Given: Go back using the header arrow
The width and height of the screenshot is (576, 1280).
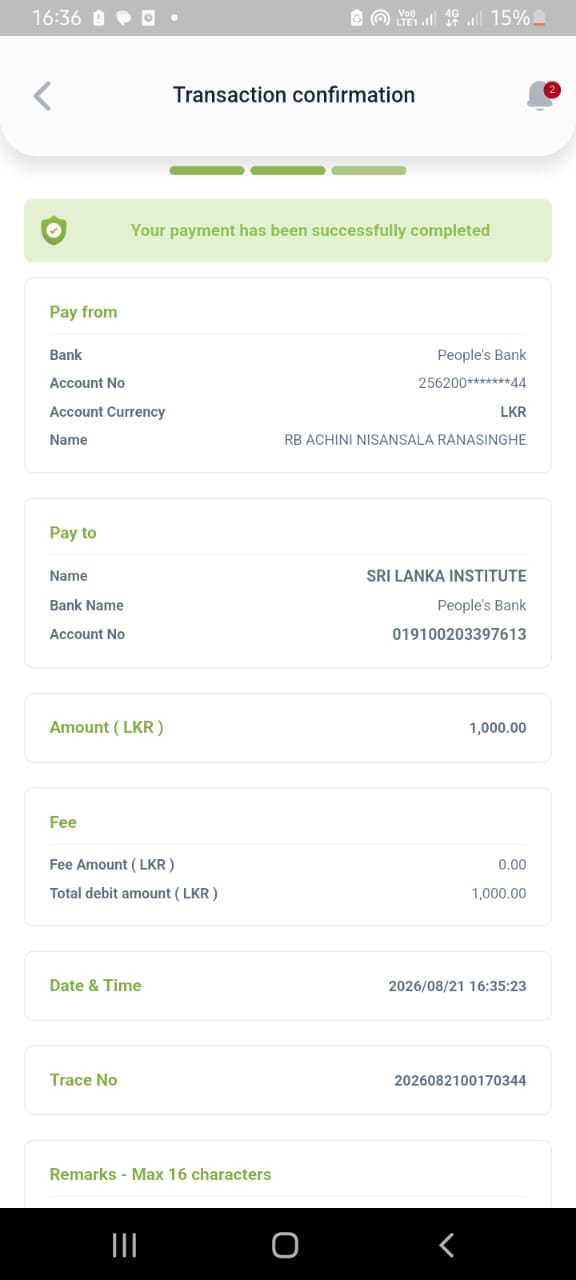Looking at the screenshot, I should [x=42, y=96].
